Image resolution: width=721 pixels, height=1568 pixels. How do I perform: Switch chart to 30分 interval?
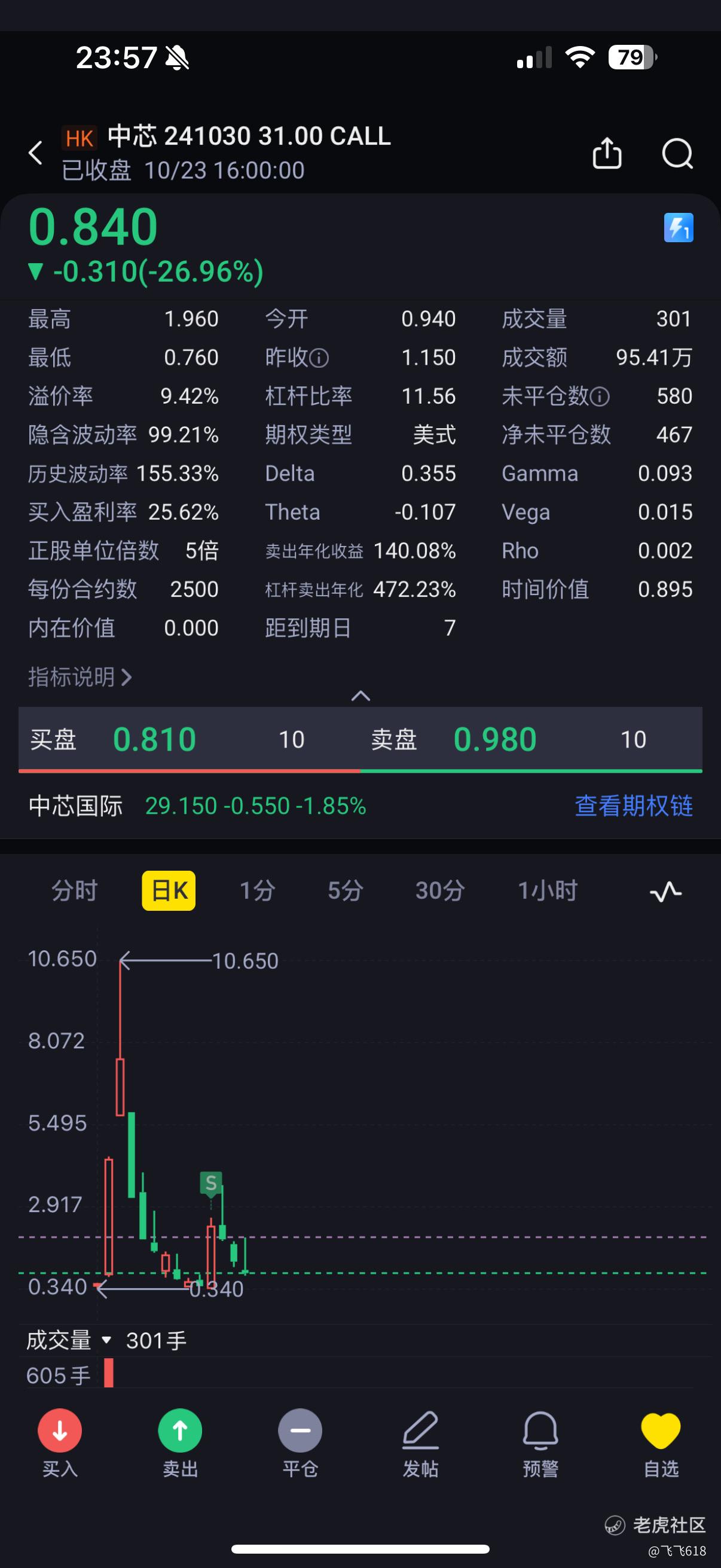[x=440, y=890]
